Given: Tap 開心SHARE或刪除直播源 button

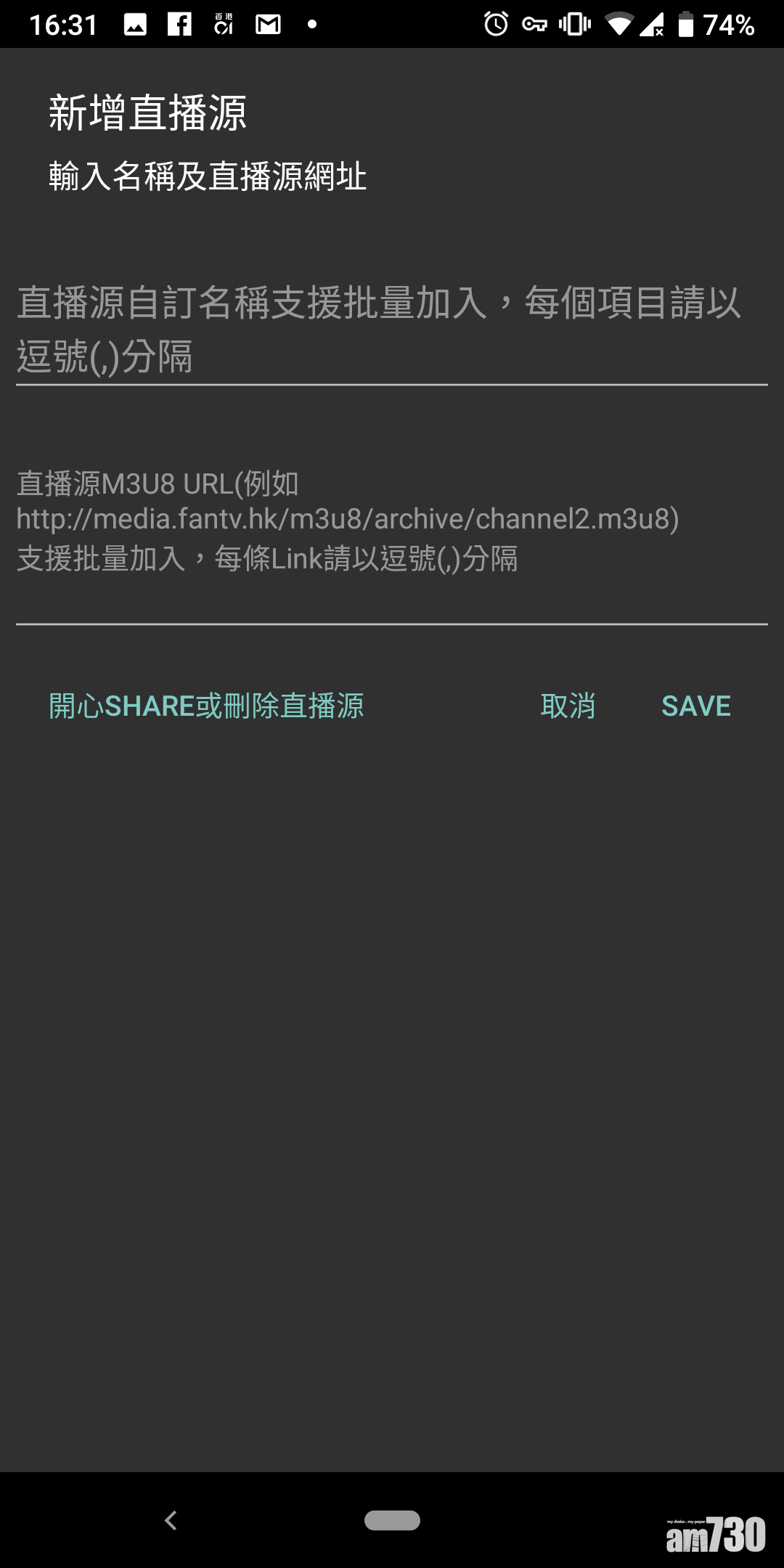Looking at the screenshot, I should click(x=206, y=706).
